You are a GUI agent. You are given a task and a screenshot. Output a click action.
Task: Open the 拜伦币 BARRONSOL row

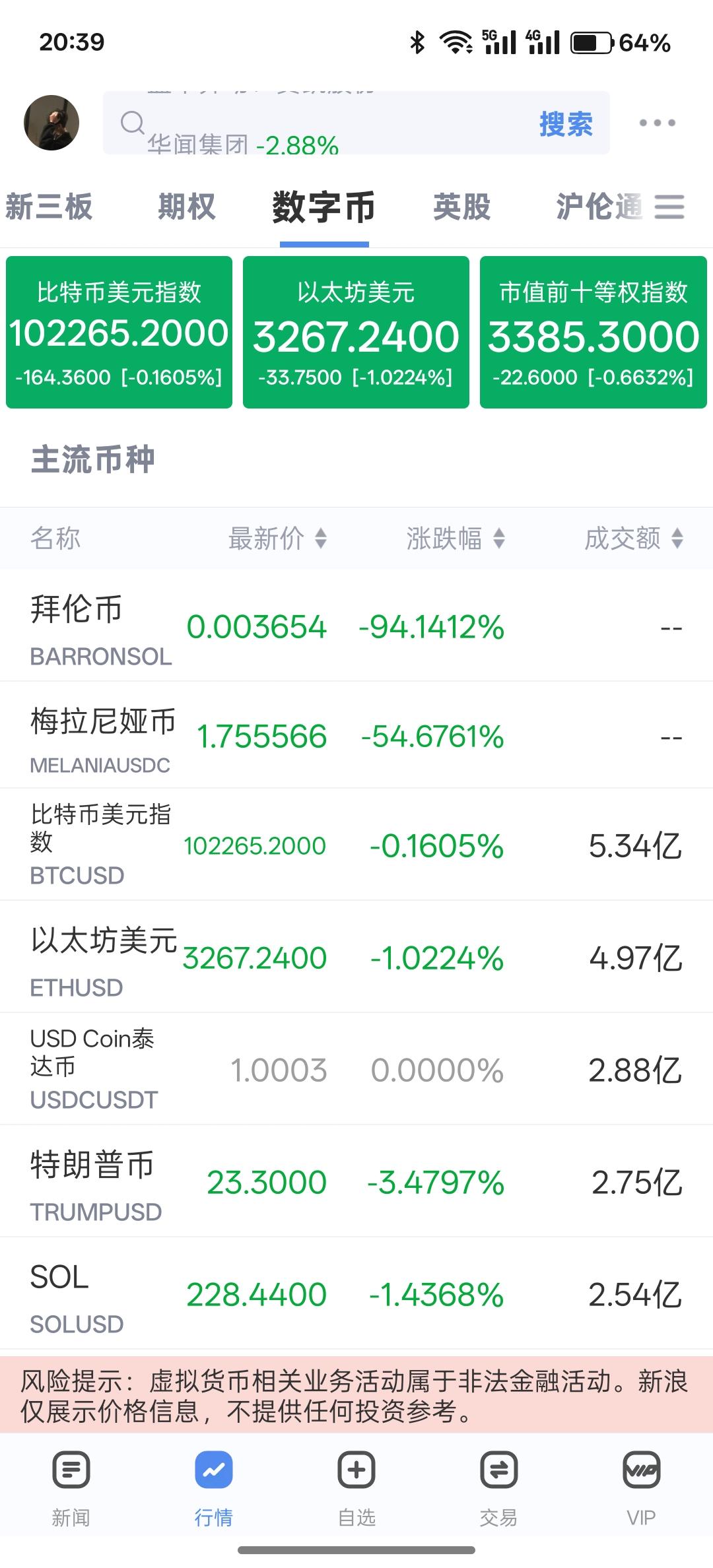(356, 626)
